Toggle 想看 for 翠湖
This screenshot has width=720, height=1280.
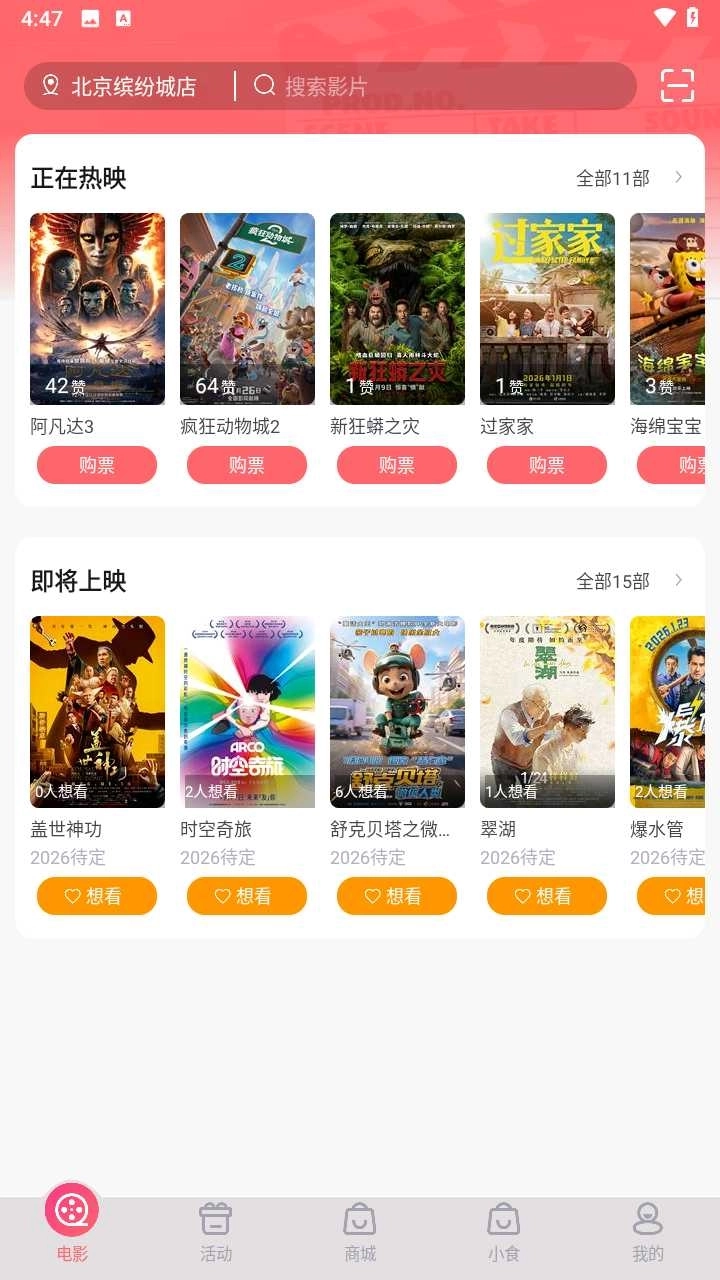tap(547, 896)
